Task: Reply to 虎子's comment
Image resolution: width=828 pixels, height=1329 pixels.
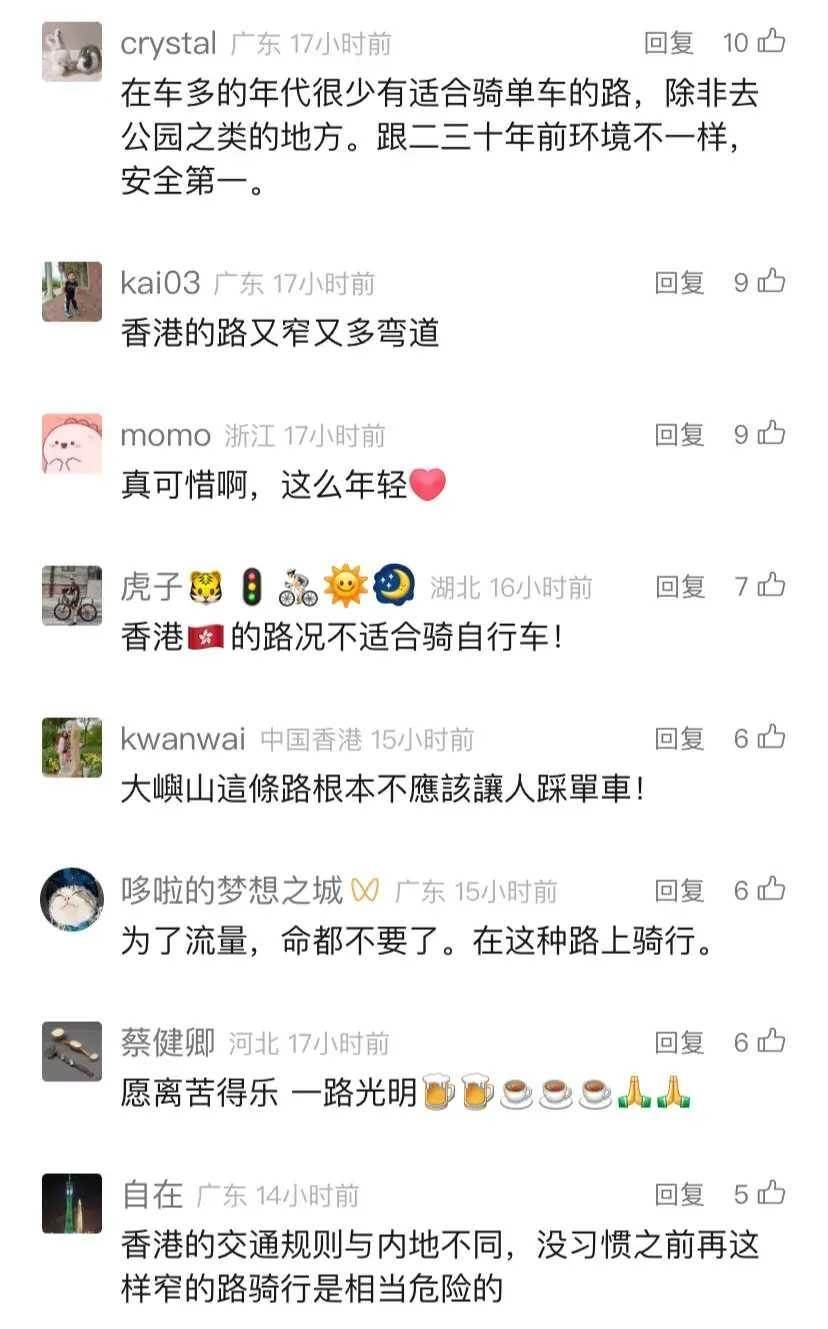Action: coord(680,587)
